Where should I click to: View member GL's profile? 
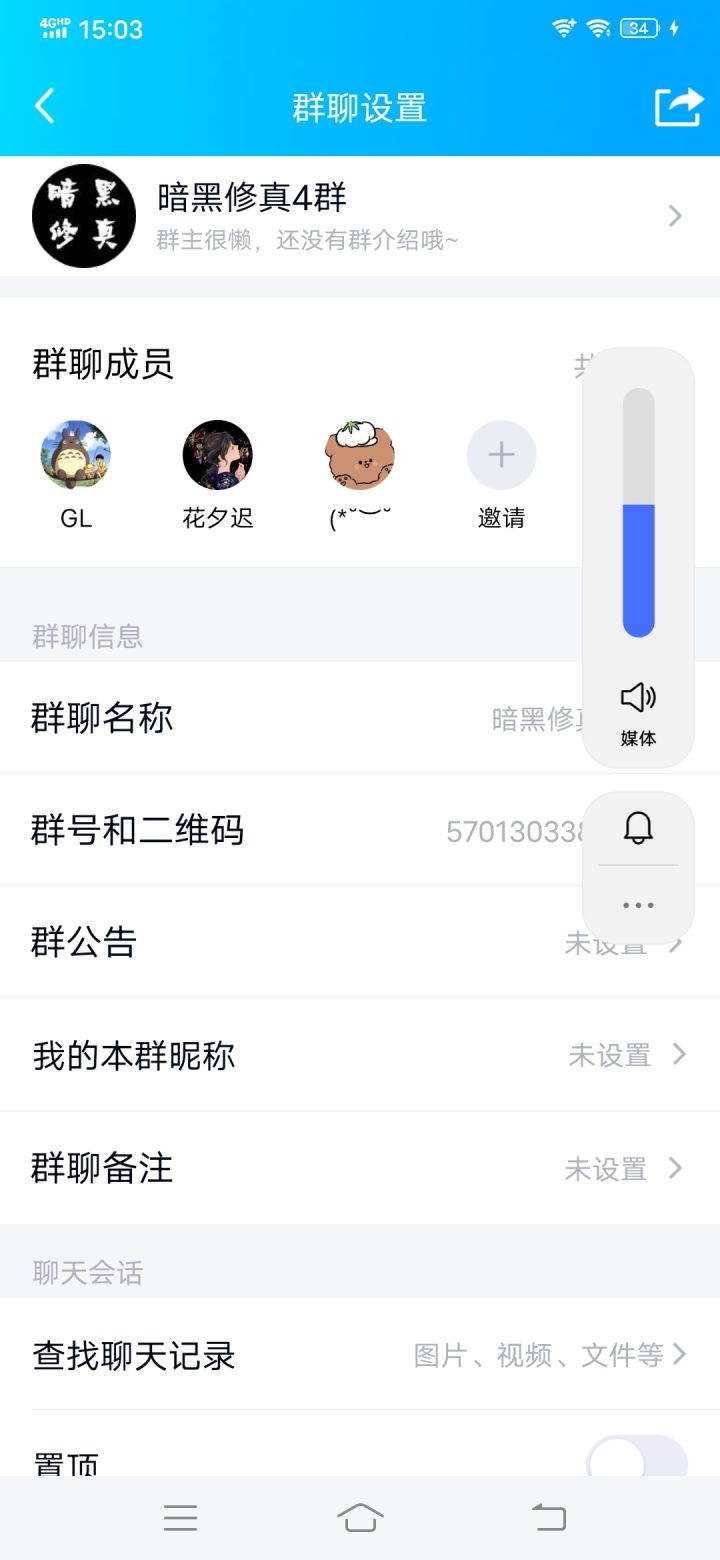point(76,456)
